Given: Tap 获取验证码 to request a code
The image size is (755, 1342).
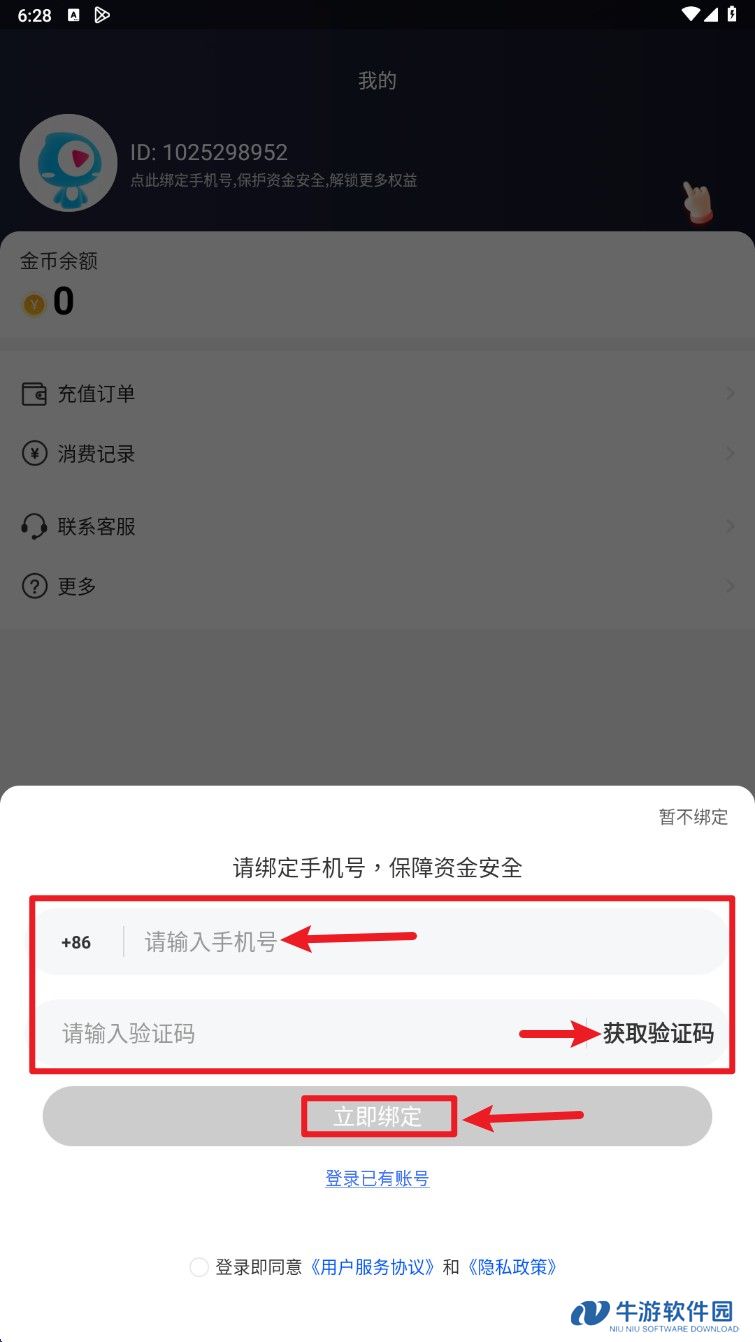Looking at the screenshot, I should pyautogui.click(x=658, y=1033).
